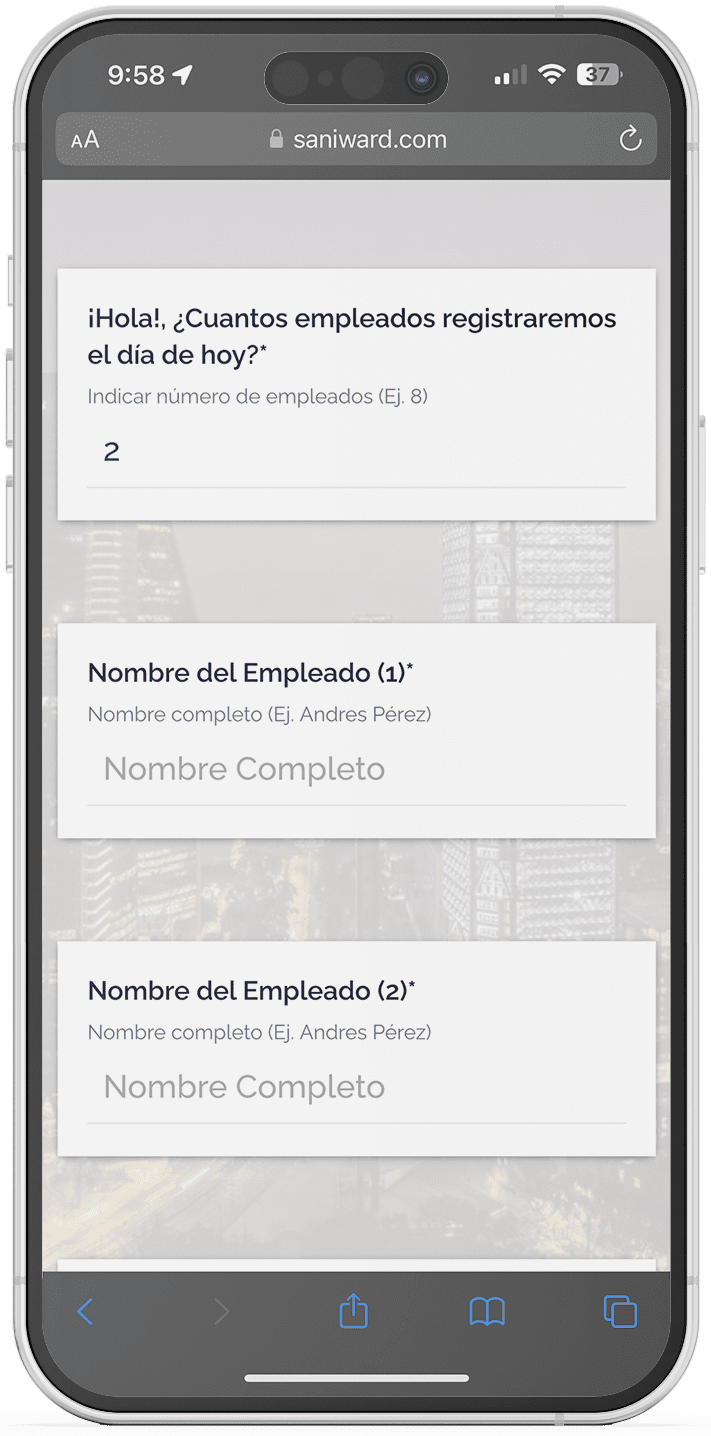The image size is (711, 1436).
Task: Edit the number of employees field
Action: 355,453
